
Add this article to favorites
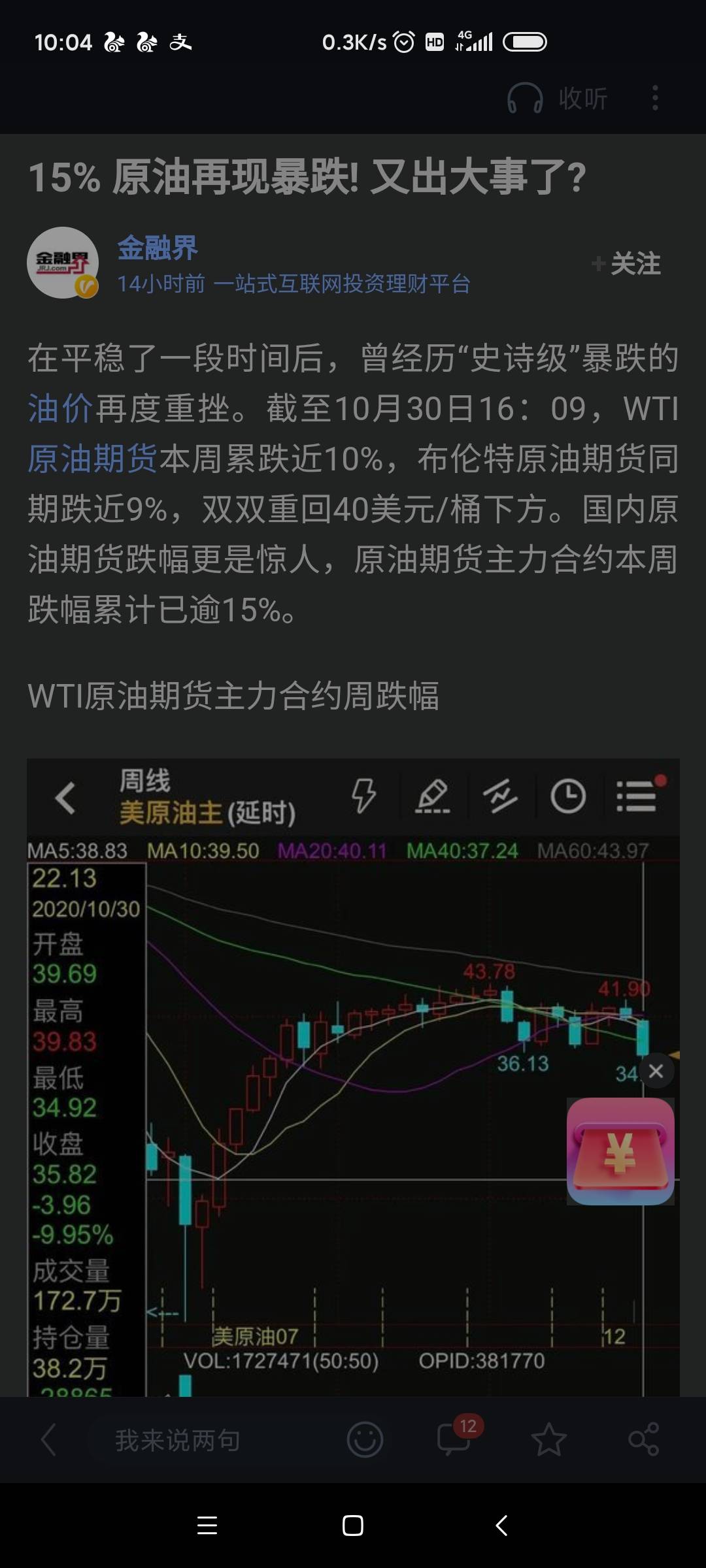(548, 1440)
